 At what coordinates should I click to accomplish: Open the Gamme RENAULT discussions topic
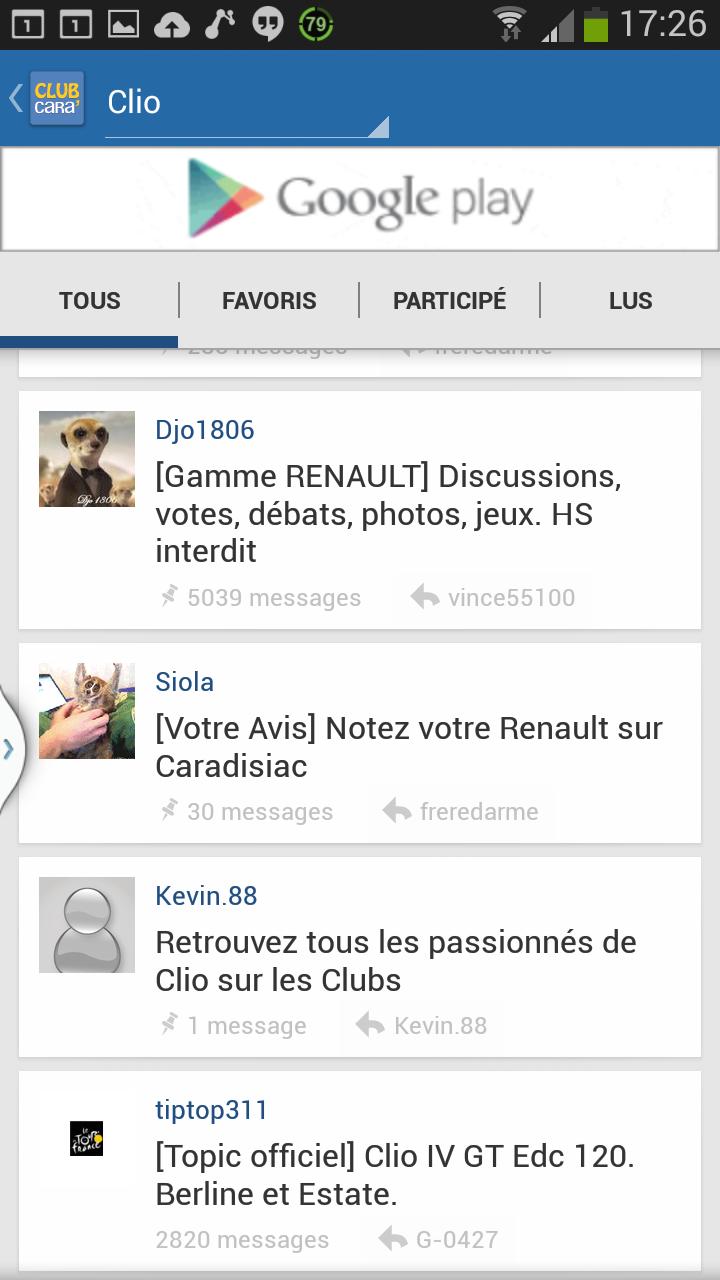click(x=388, y=513)
